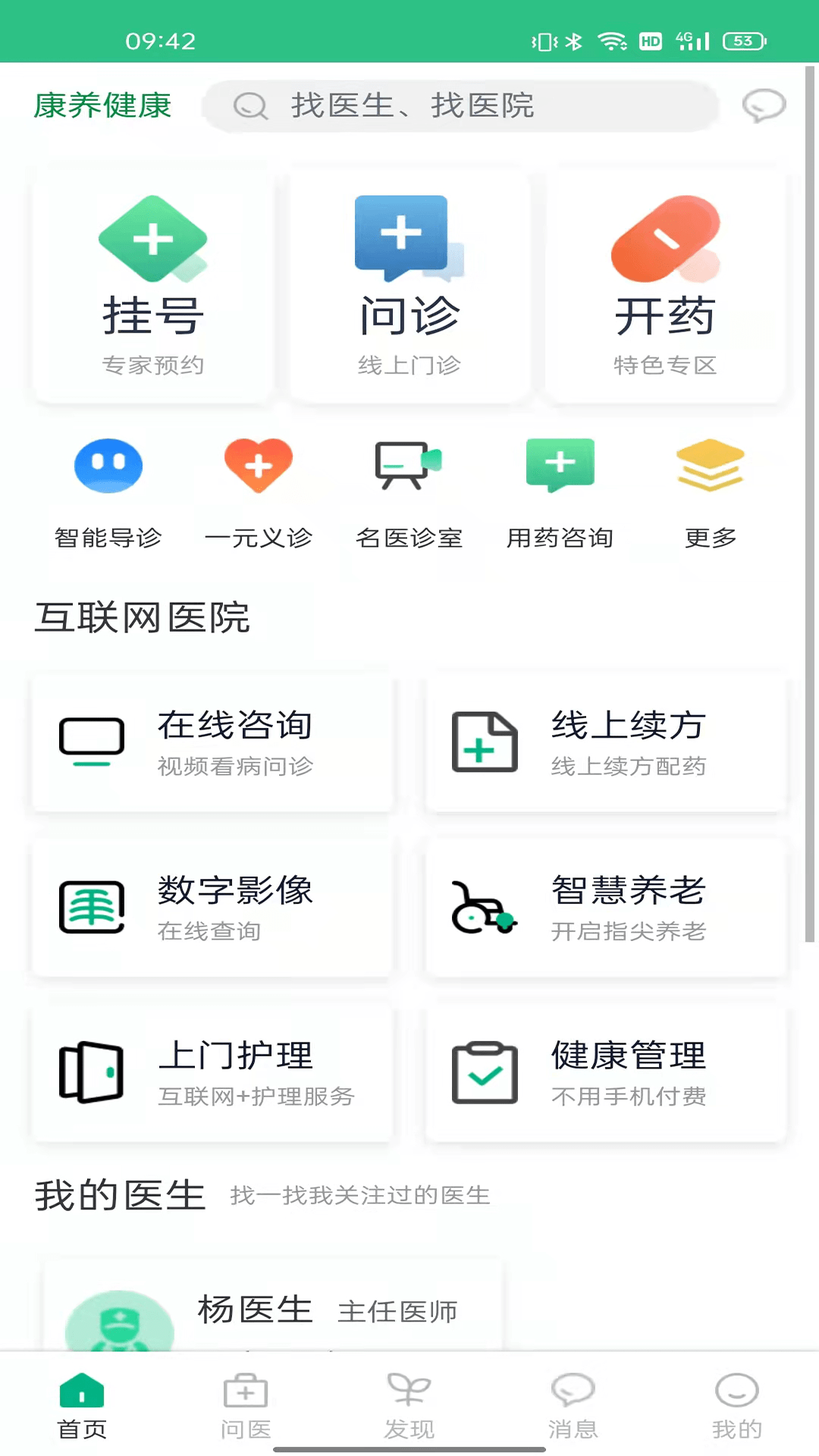The image size is (819, 1456).
Task: Open the chat bubble beside the search bar
Action: (x=764, y=106)
